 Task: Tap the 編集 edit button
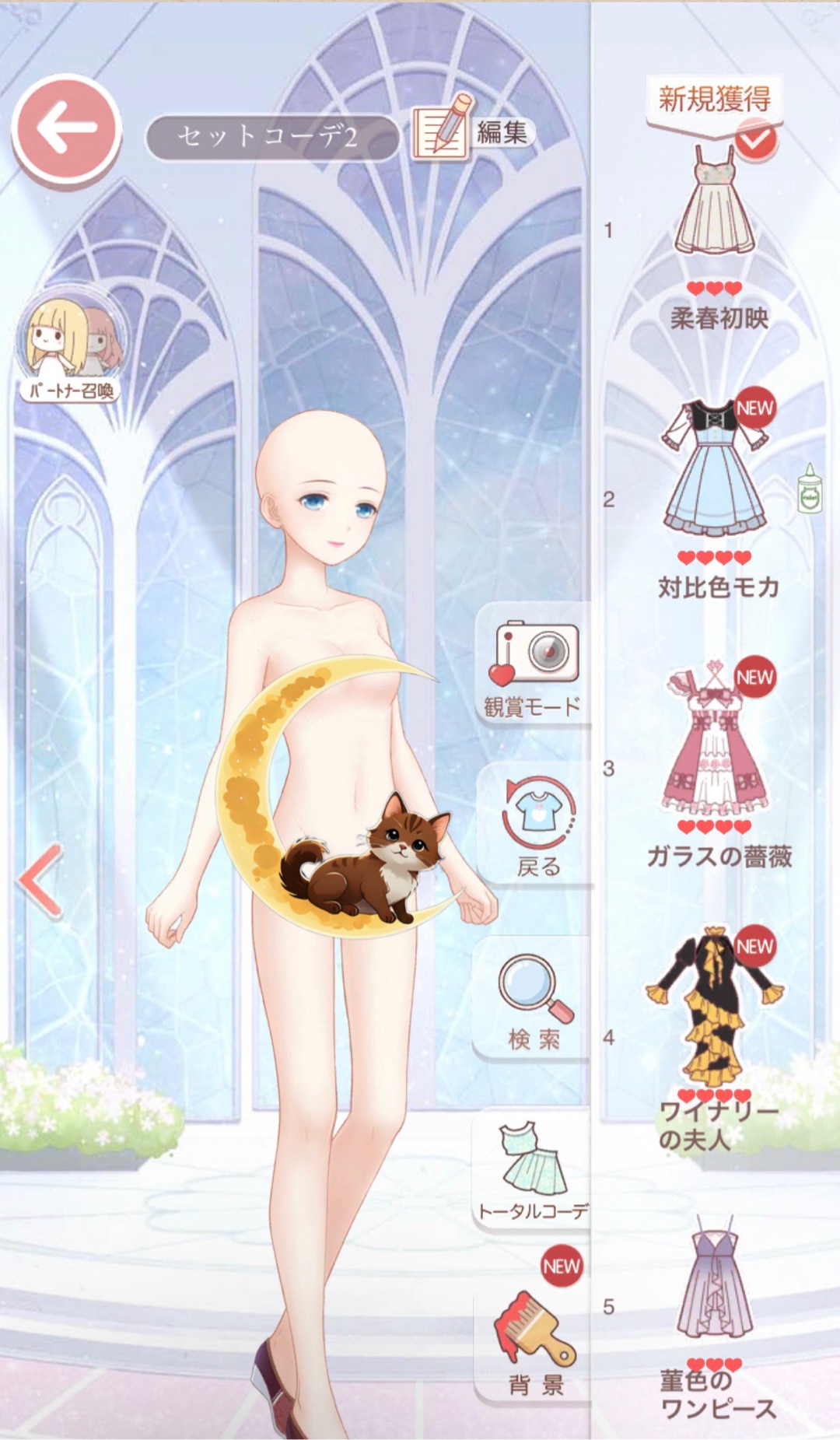473,131
